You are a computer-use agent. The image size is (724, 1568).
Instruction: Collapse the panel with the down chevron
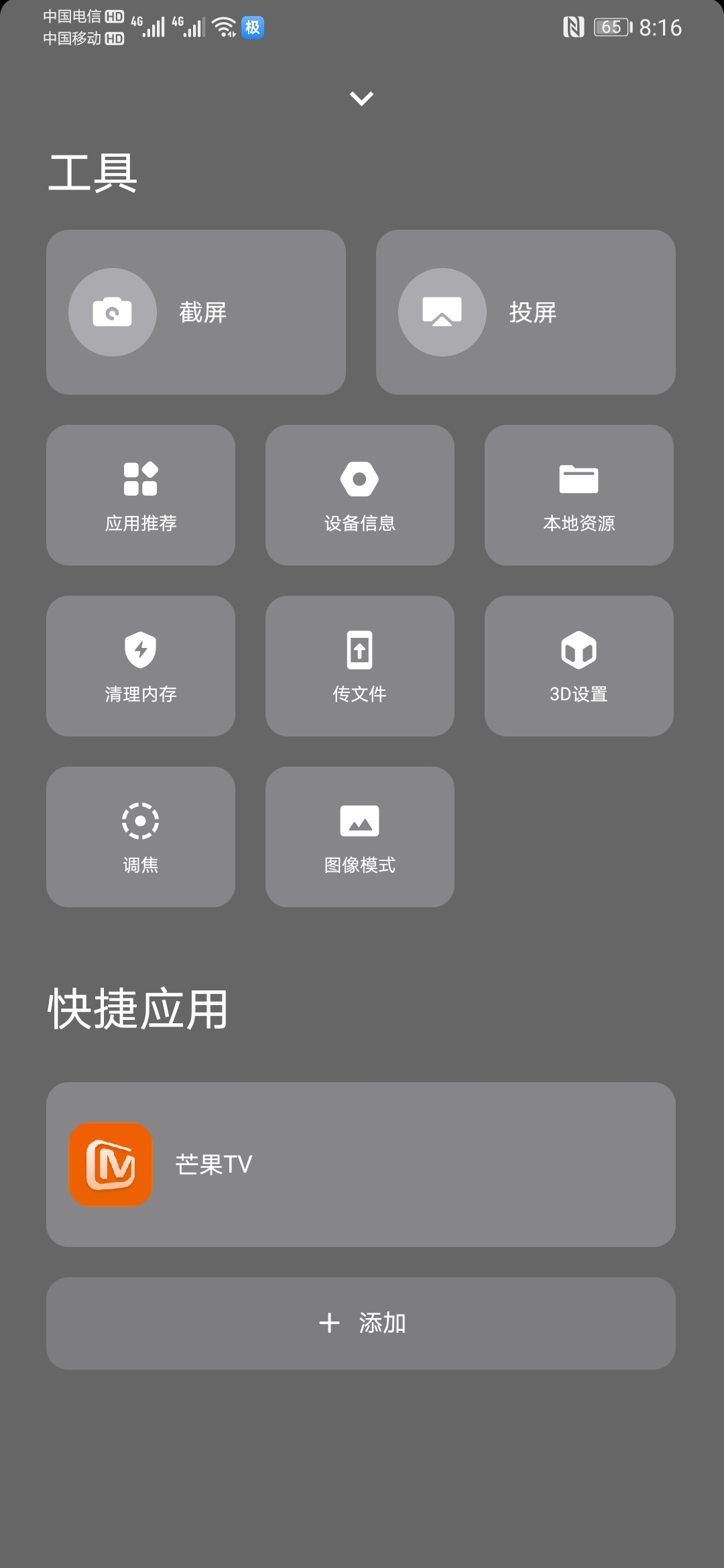[361, 99]
